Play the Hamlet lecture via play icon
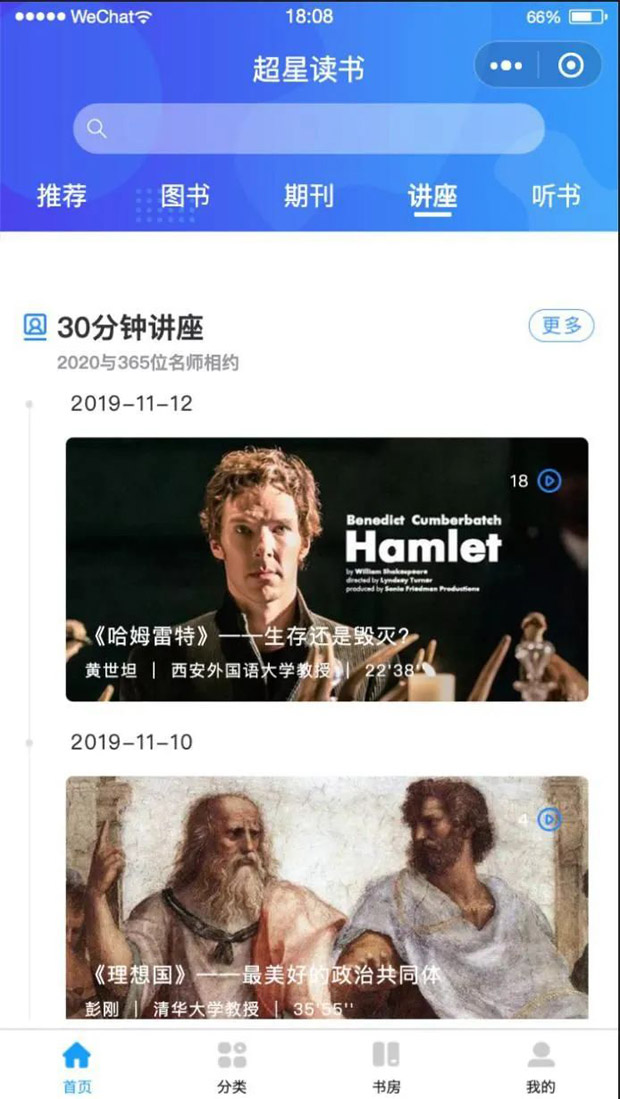The height and width of the screenshot is (1099, 620). pyautogui.click(x=549, y=481)
